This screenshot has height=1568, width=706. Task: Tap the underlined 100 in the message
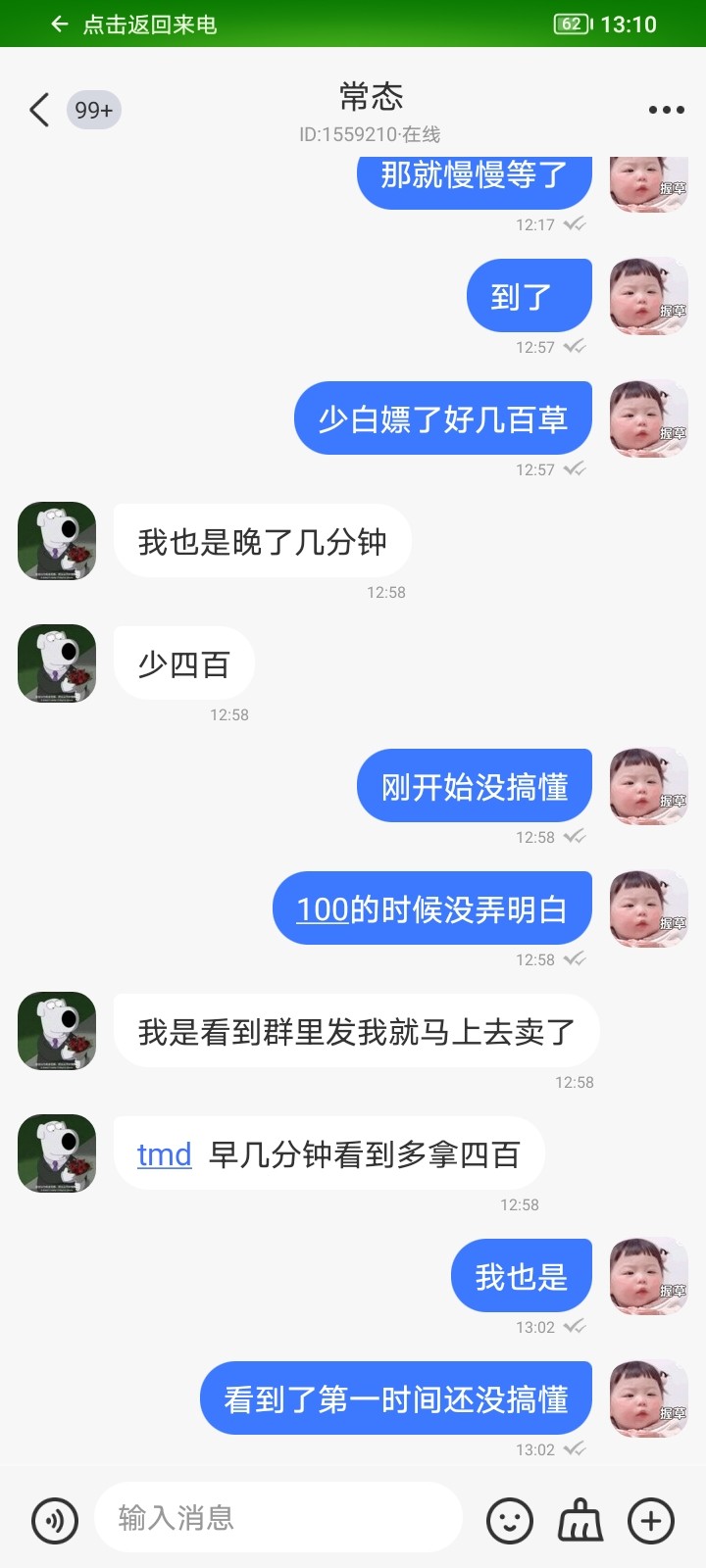pyautogui.click(x=323, y=909)
